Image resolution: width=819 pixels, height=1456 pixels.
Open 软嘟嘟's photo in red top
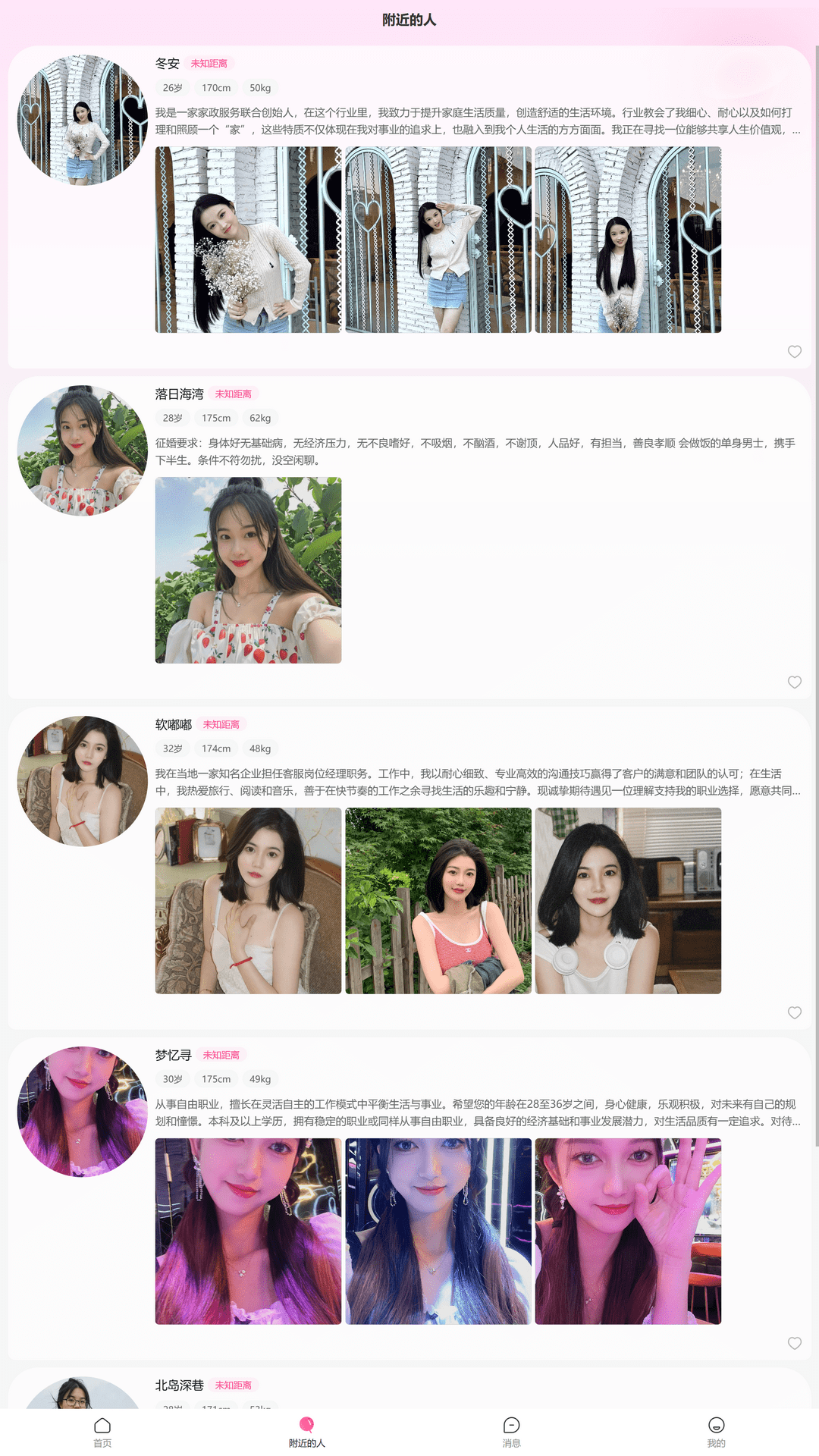(438, 901)
